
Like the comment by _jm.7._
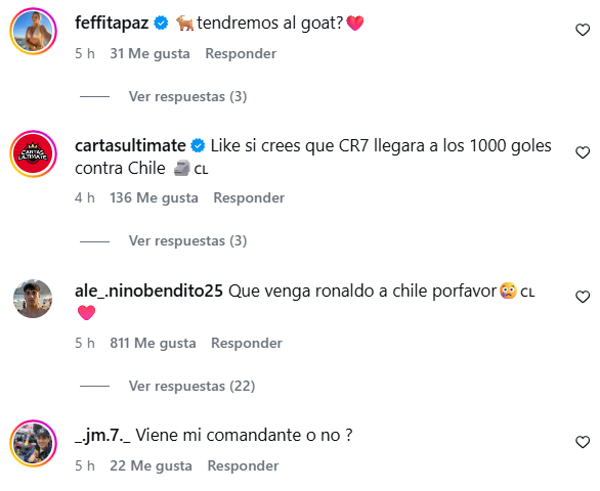(x=582, y=442)
